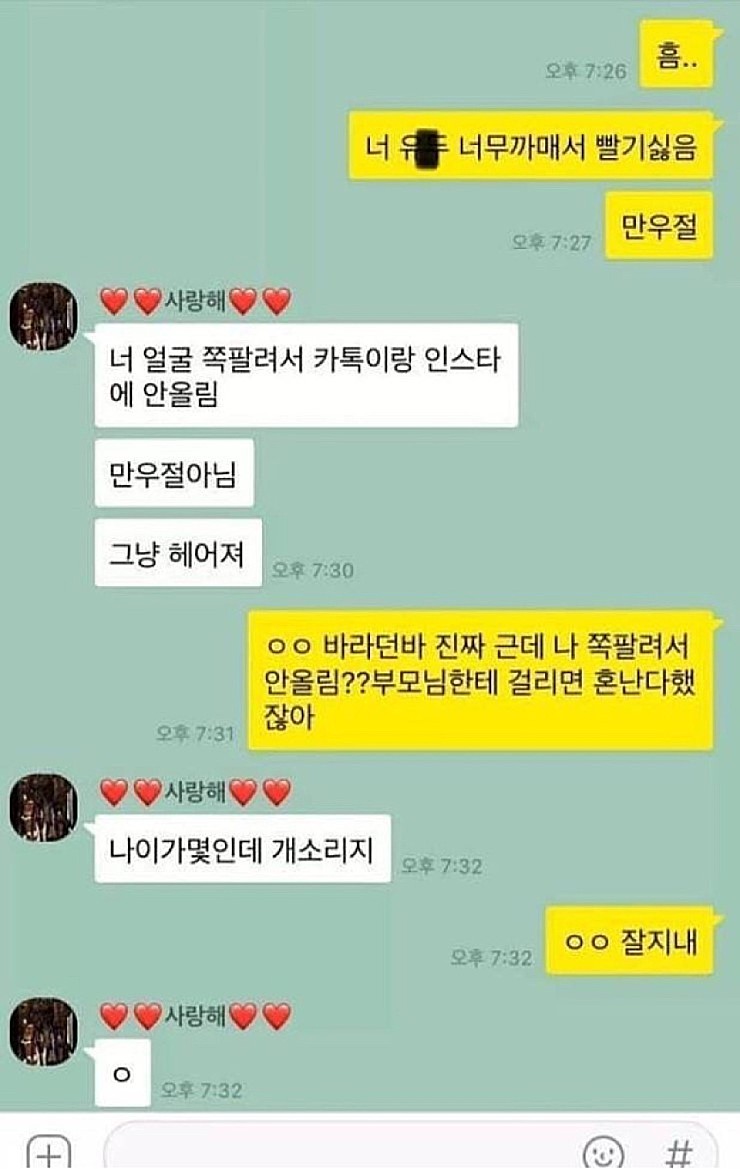Open sender's profile picture beside '나이가몇인데 개소리지'
This screenshot has width=740, height=1169.
point(43,807)
